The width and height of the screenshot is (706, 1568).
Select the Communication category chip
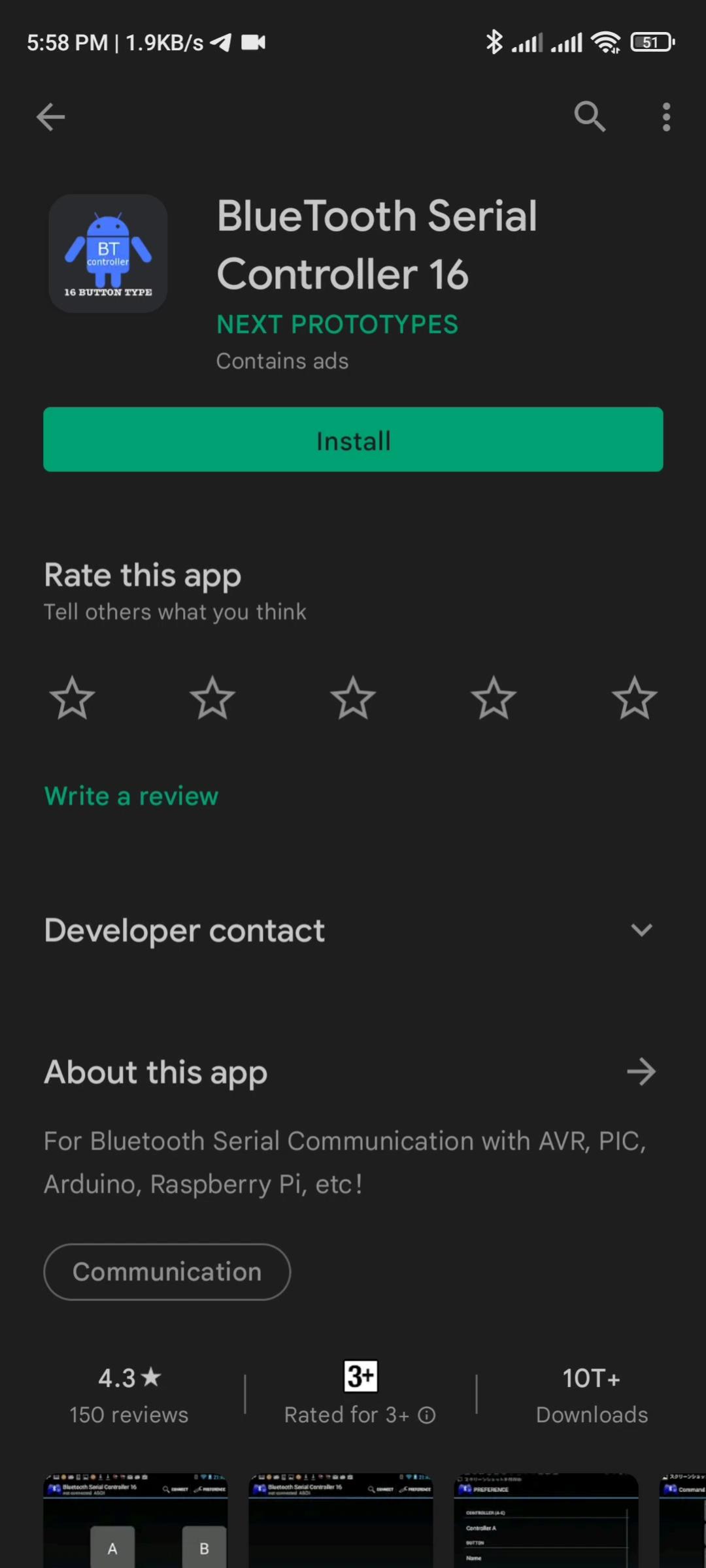[x=167, y=1272]
